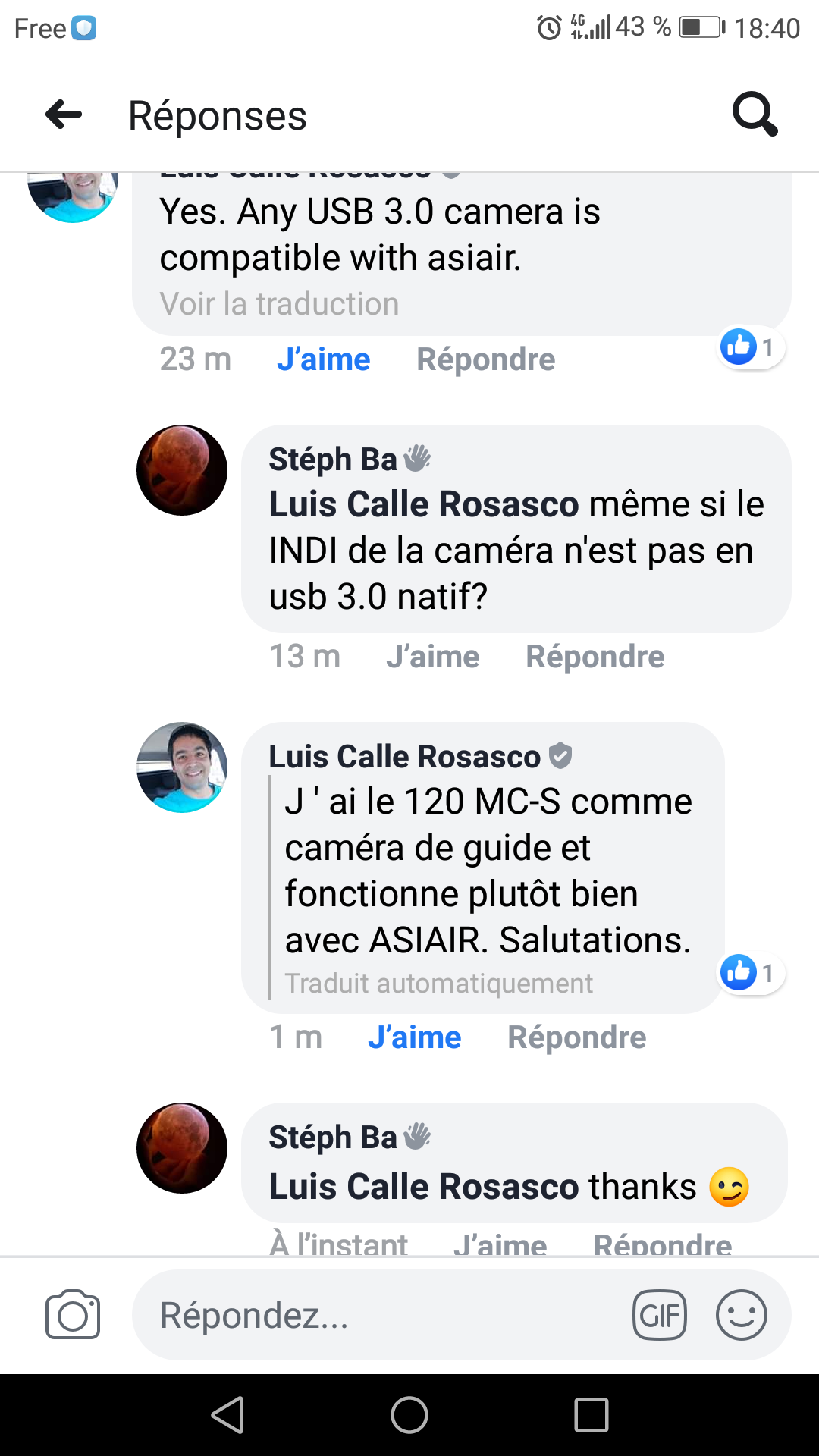View reactions on the 120 MC-S comment
Image resolution: width=819 pixels, height=1456 pixels.
tap(751, 972)
